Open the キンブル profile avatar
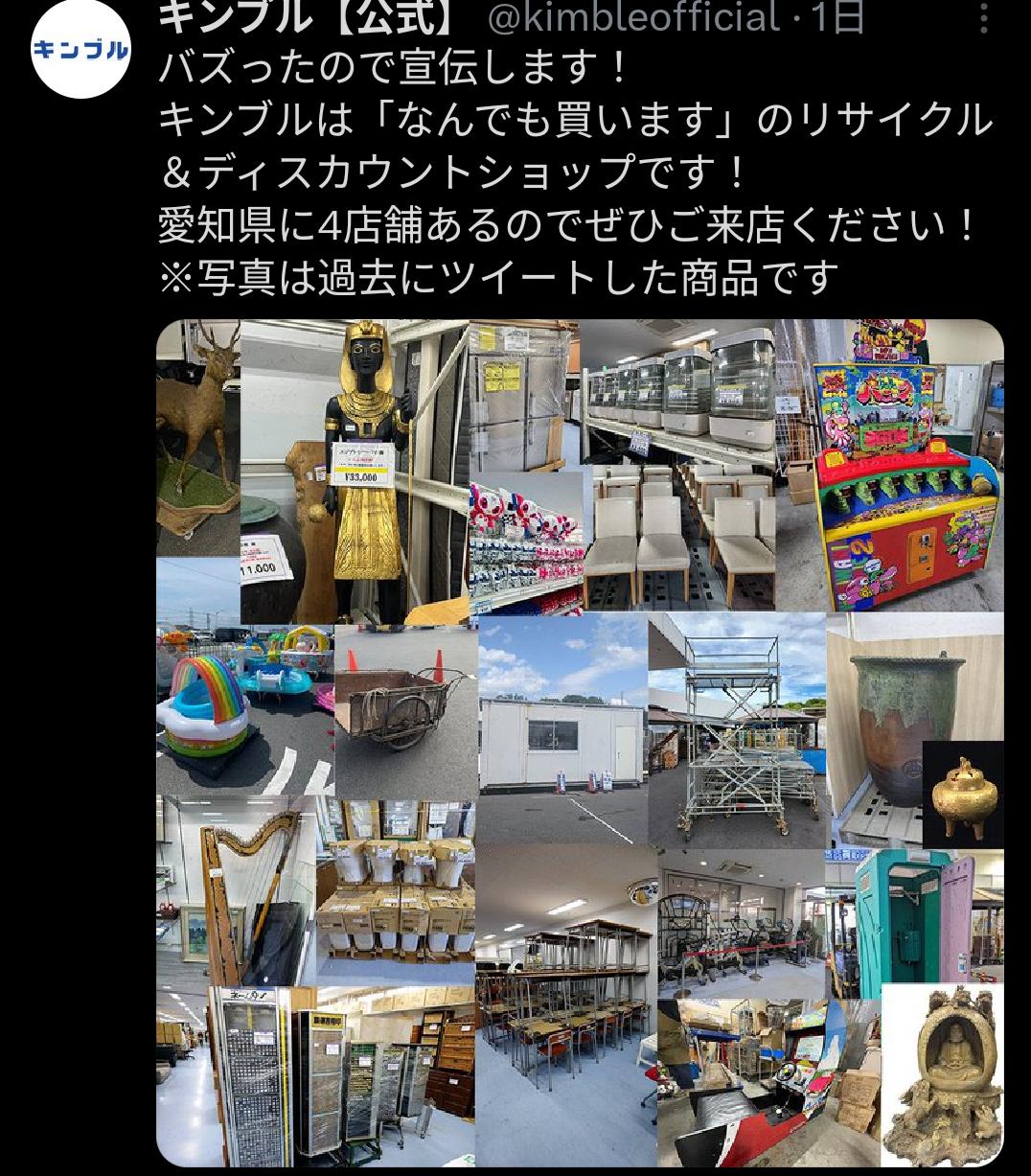 [x=80, y=51]
